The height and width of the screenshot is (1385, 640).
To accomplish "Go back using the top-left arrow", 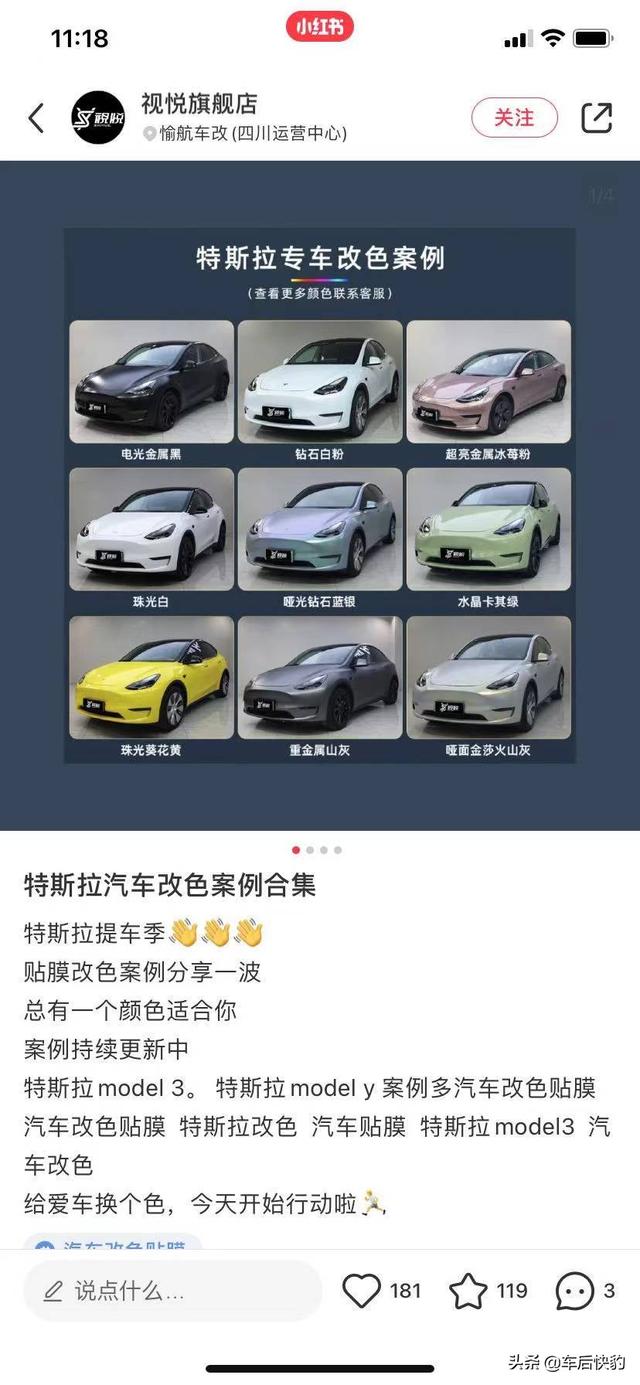I will pyautogui.click(x=36, y=118).
